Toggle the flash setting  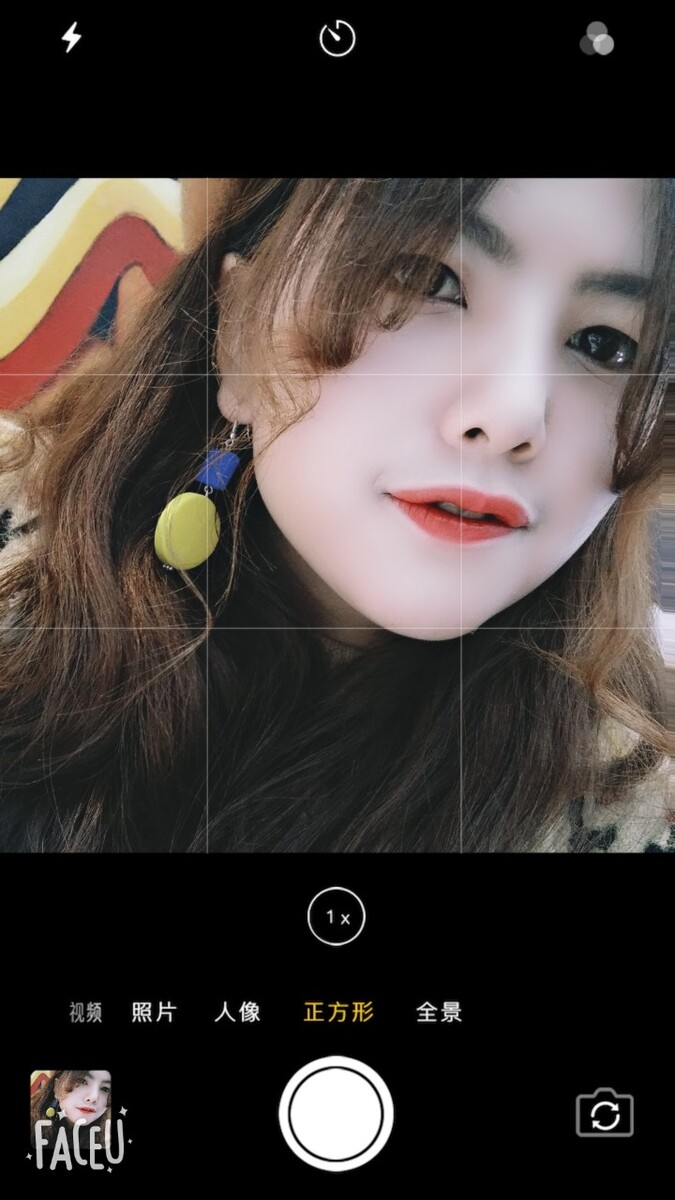[72, 39]
